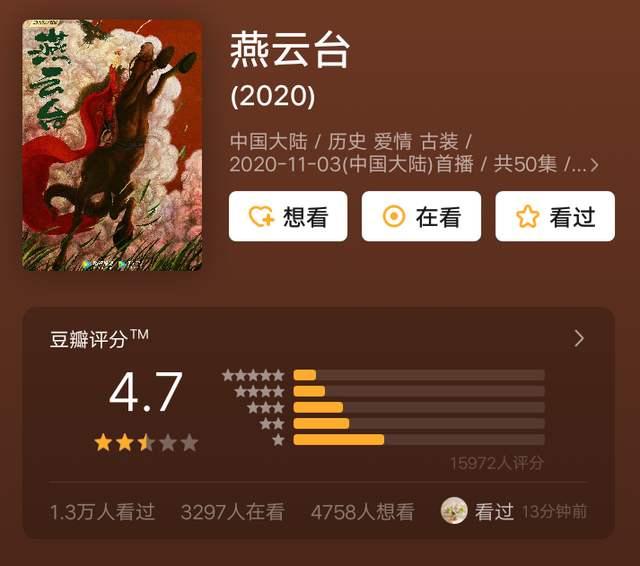Expand the show info details chevron
This screenshot has width=640, height=566.
tap(595, 165)
